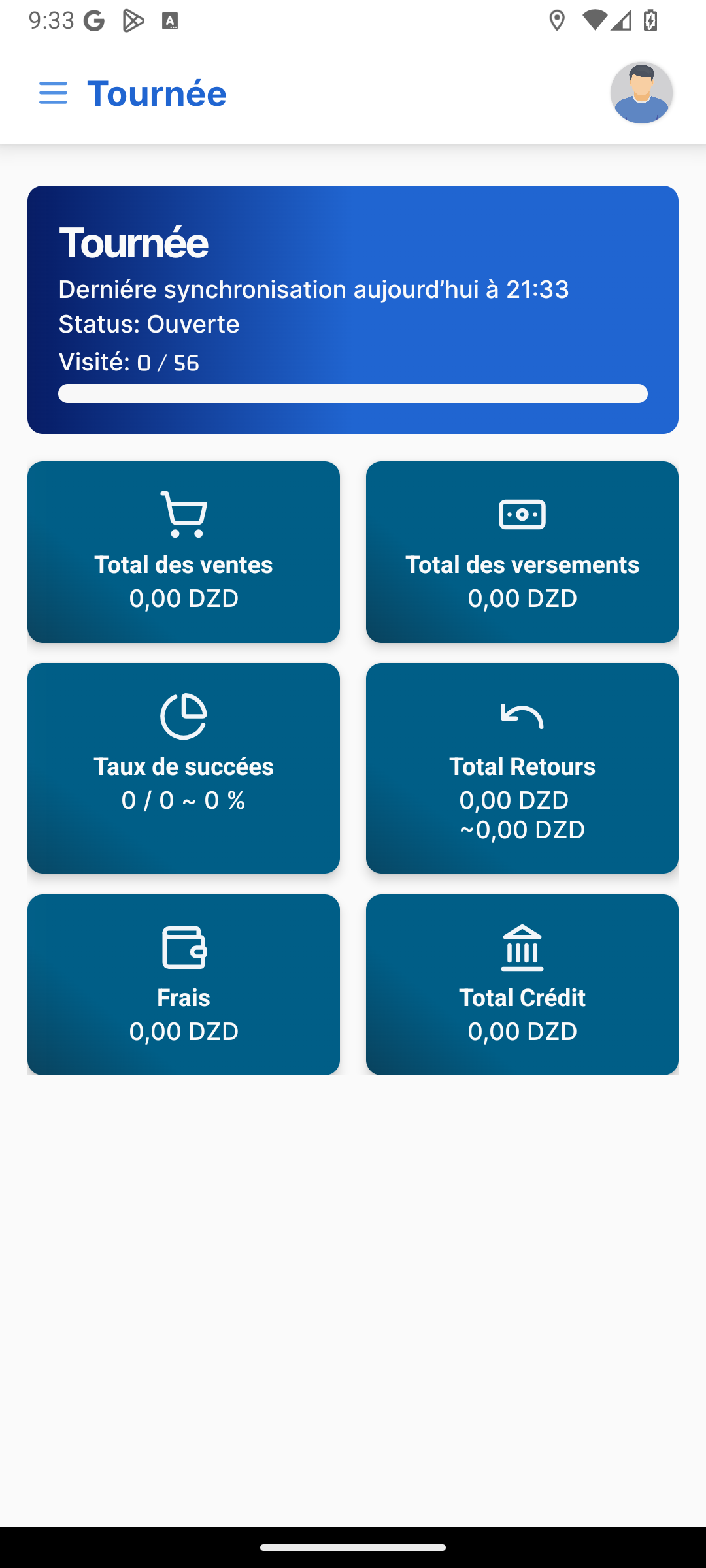Select the Taux de succées card
706x1568 pixels.
tap(184, 768)
